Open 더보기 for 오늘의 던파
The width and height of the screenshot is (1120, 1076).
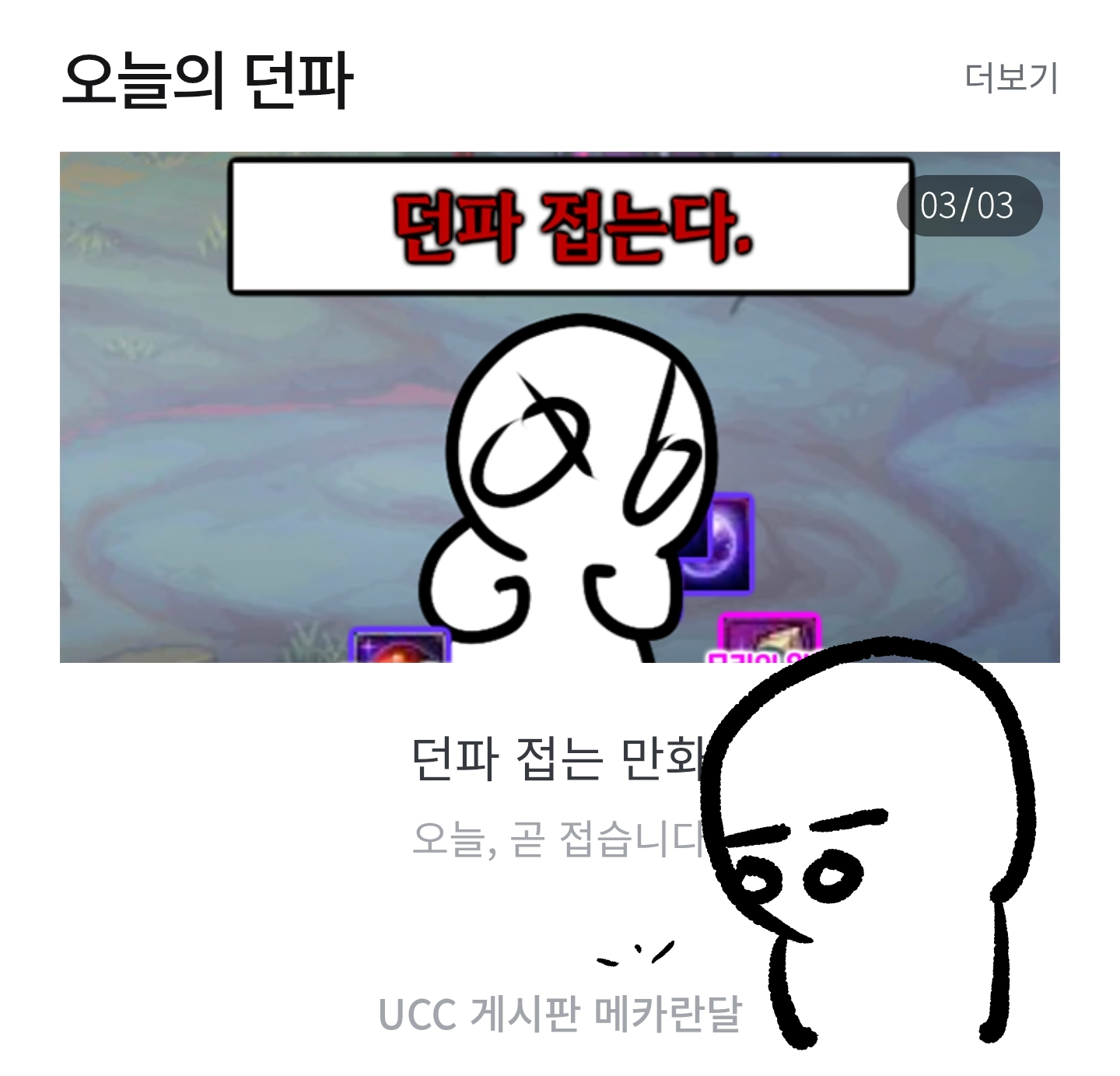1010,78
